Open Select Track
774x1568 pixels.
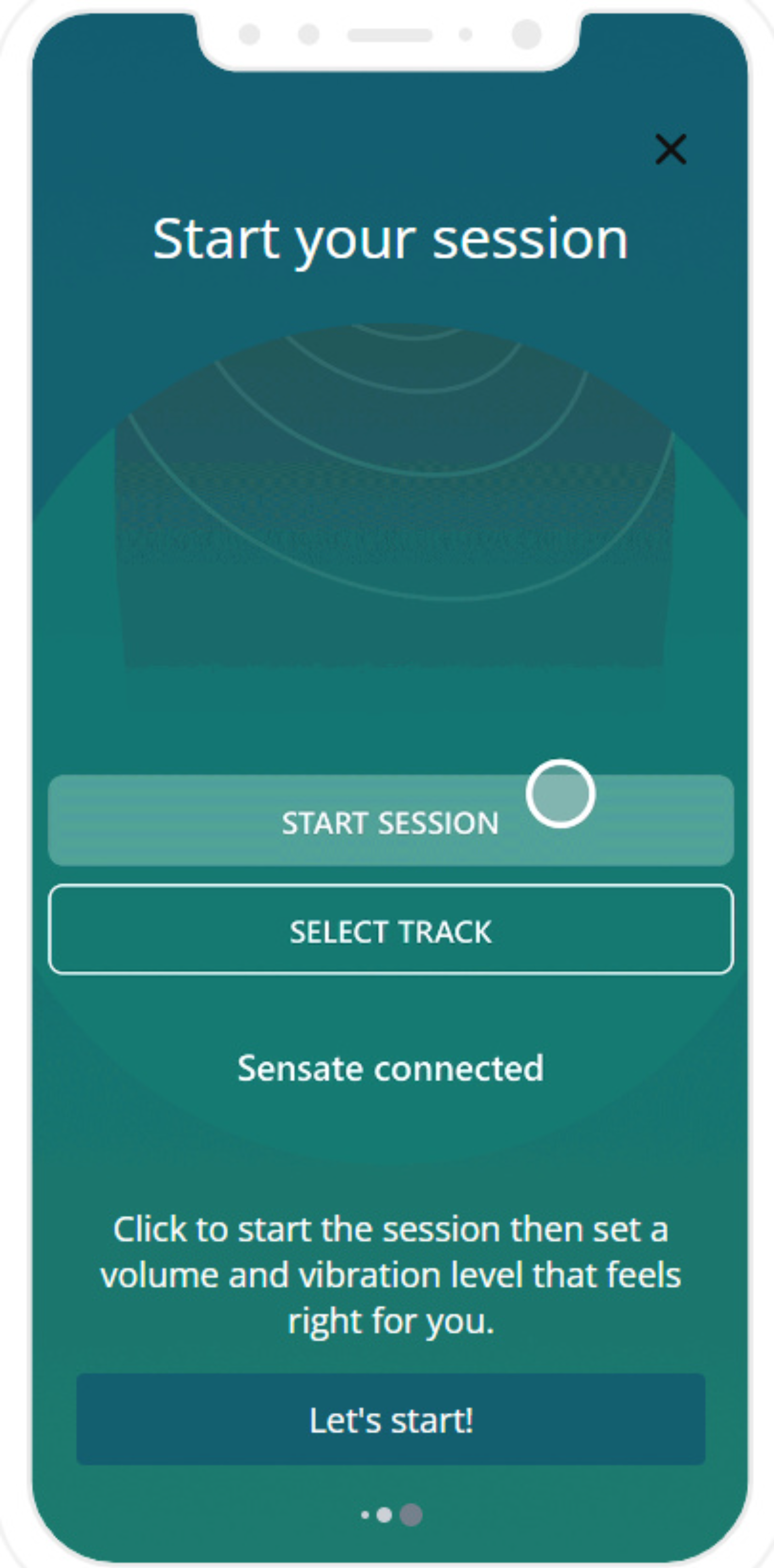pos(391,930)
